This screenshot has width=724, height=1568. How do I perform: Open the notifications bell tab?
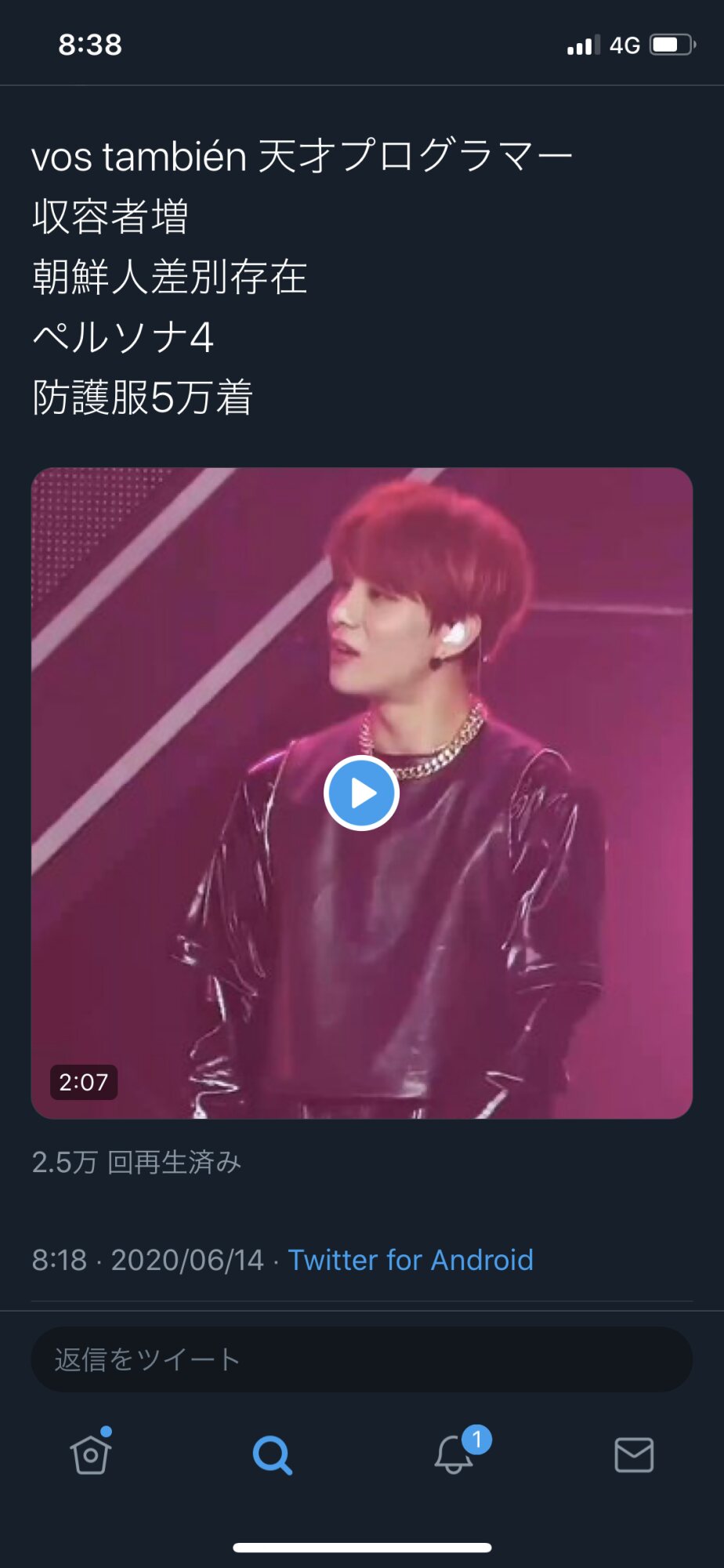coord(454,1455)
